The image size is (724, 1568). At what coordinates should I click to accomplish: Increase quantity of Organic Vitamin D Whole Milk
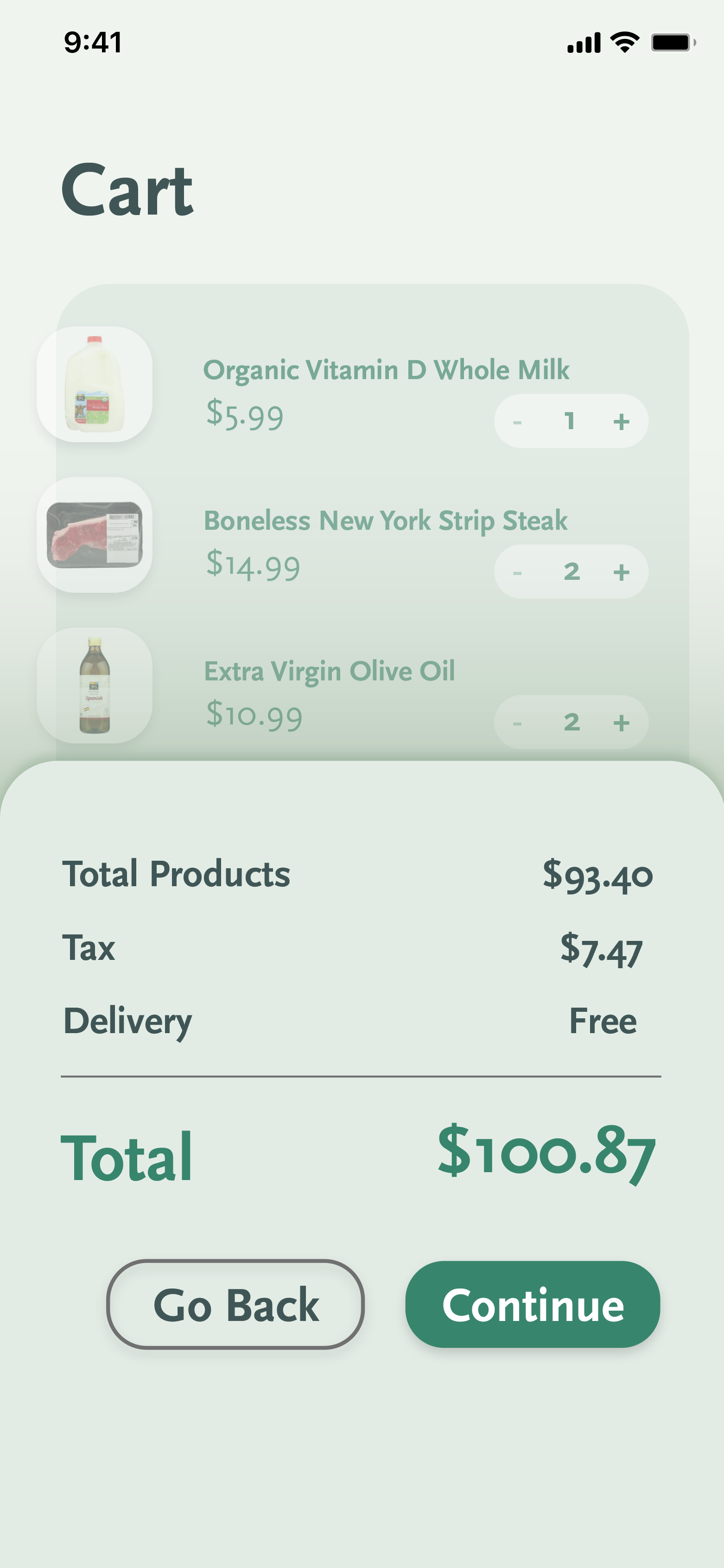tap(621, 421)
